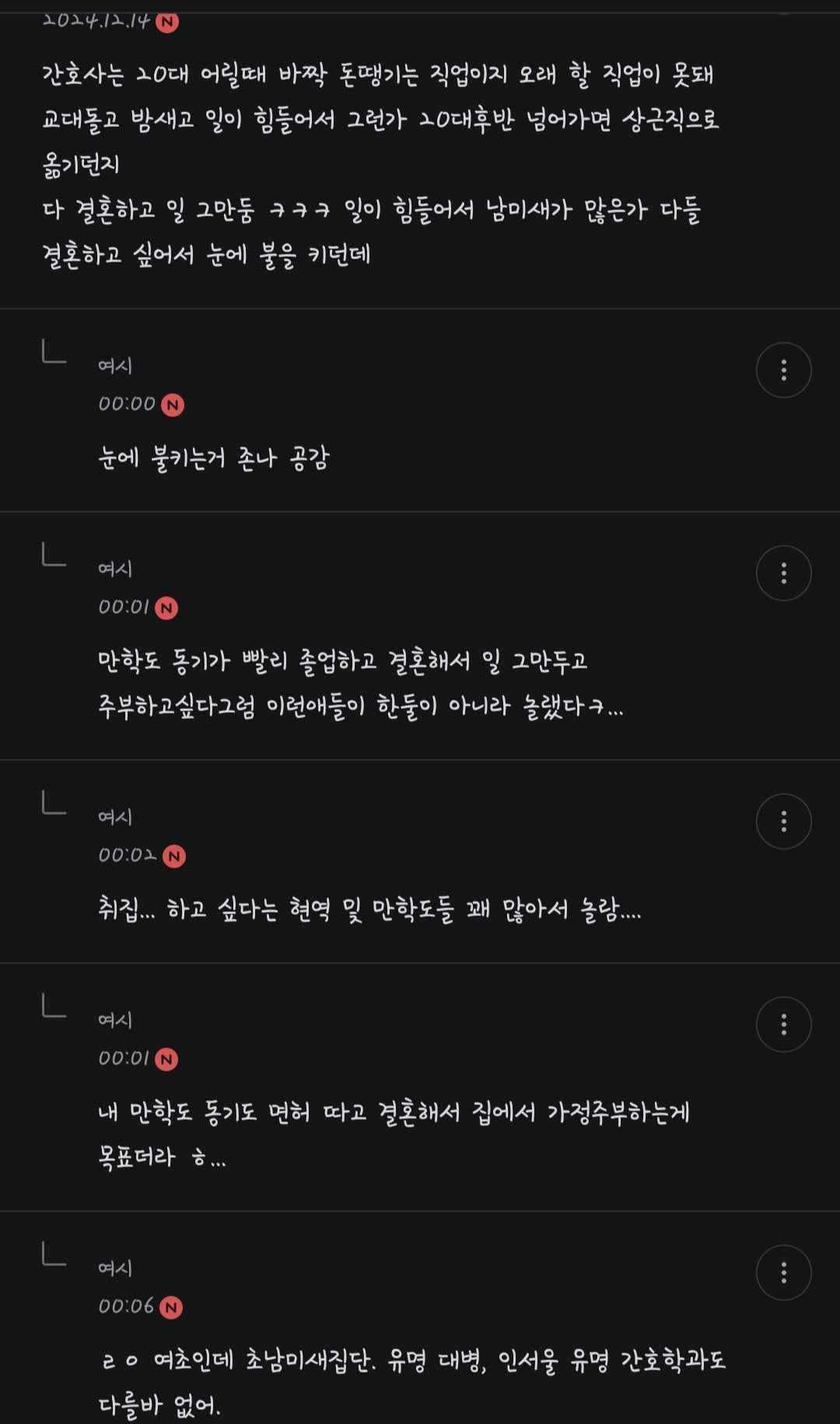The image size is (840, 1424).
Task: Open options menu for the 00:06 reply
Action: click(783, 1272)
